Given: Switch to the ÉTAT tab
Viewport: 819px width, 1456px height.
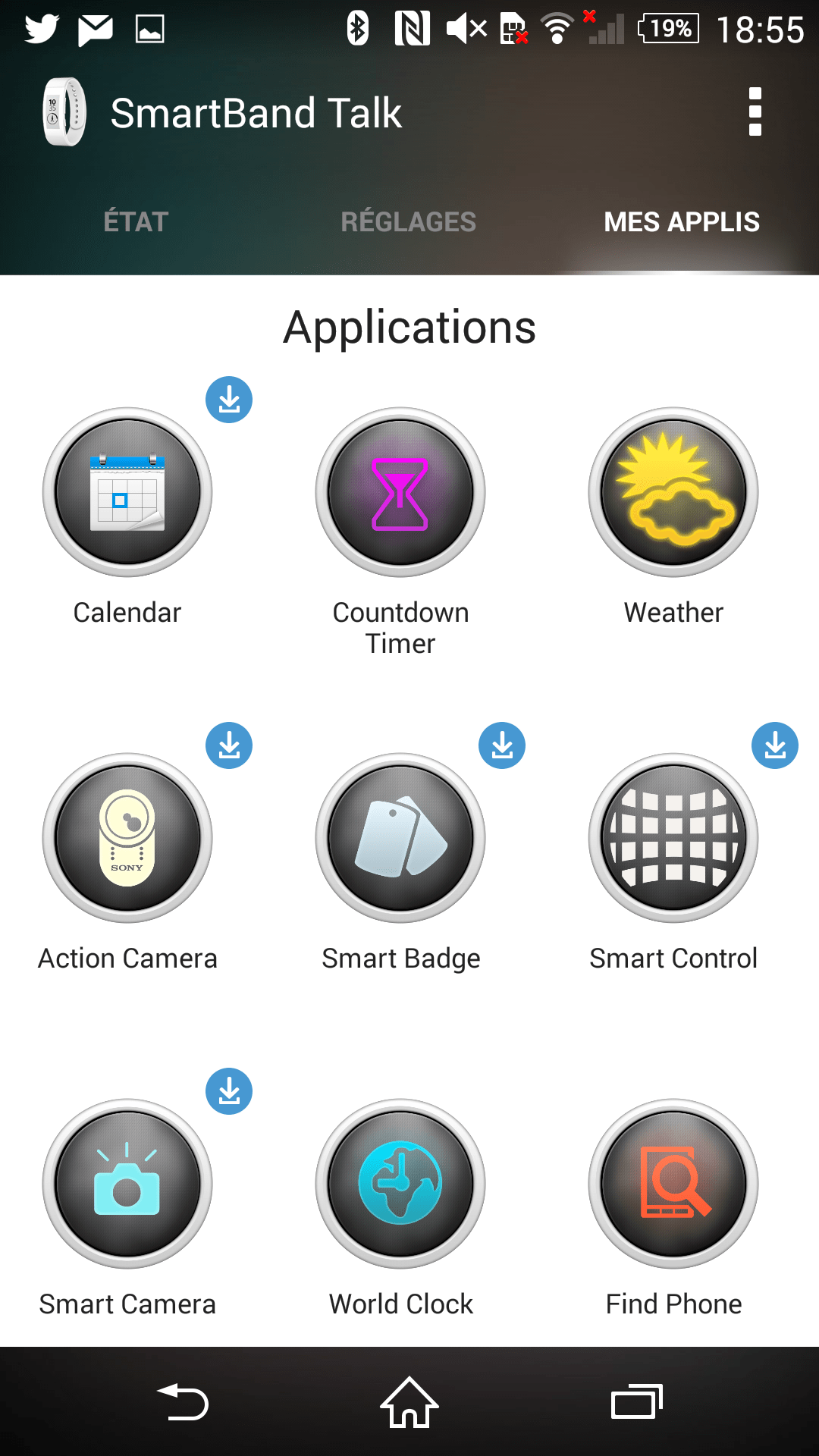Looking at the screenshot, I should (136, 222).
